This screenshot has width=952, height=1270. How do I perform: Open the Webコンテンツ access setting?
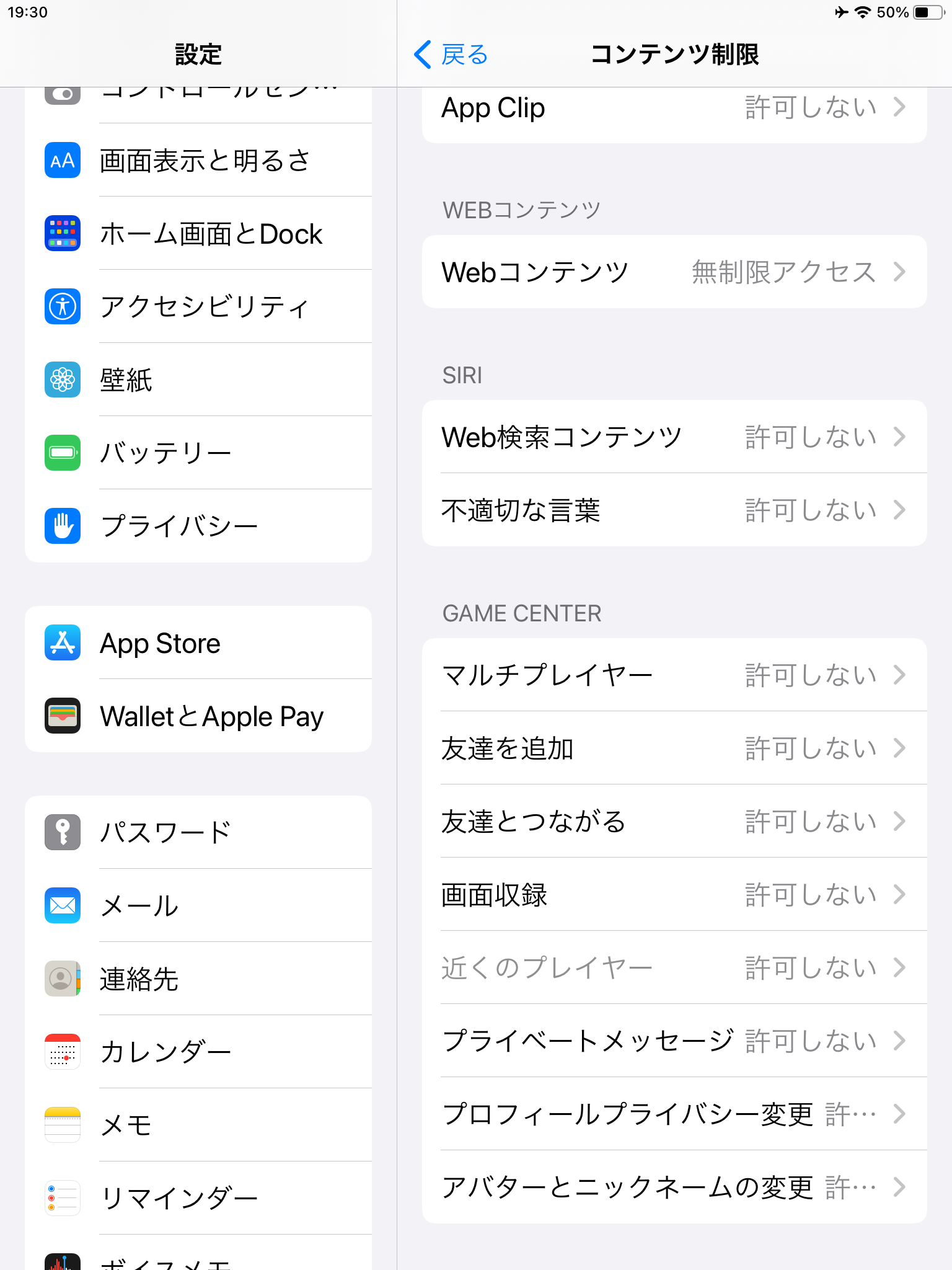tap(674, 272)
